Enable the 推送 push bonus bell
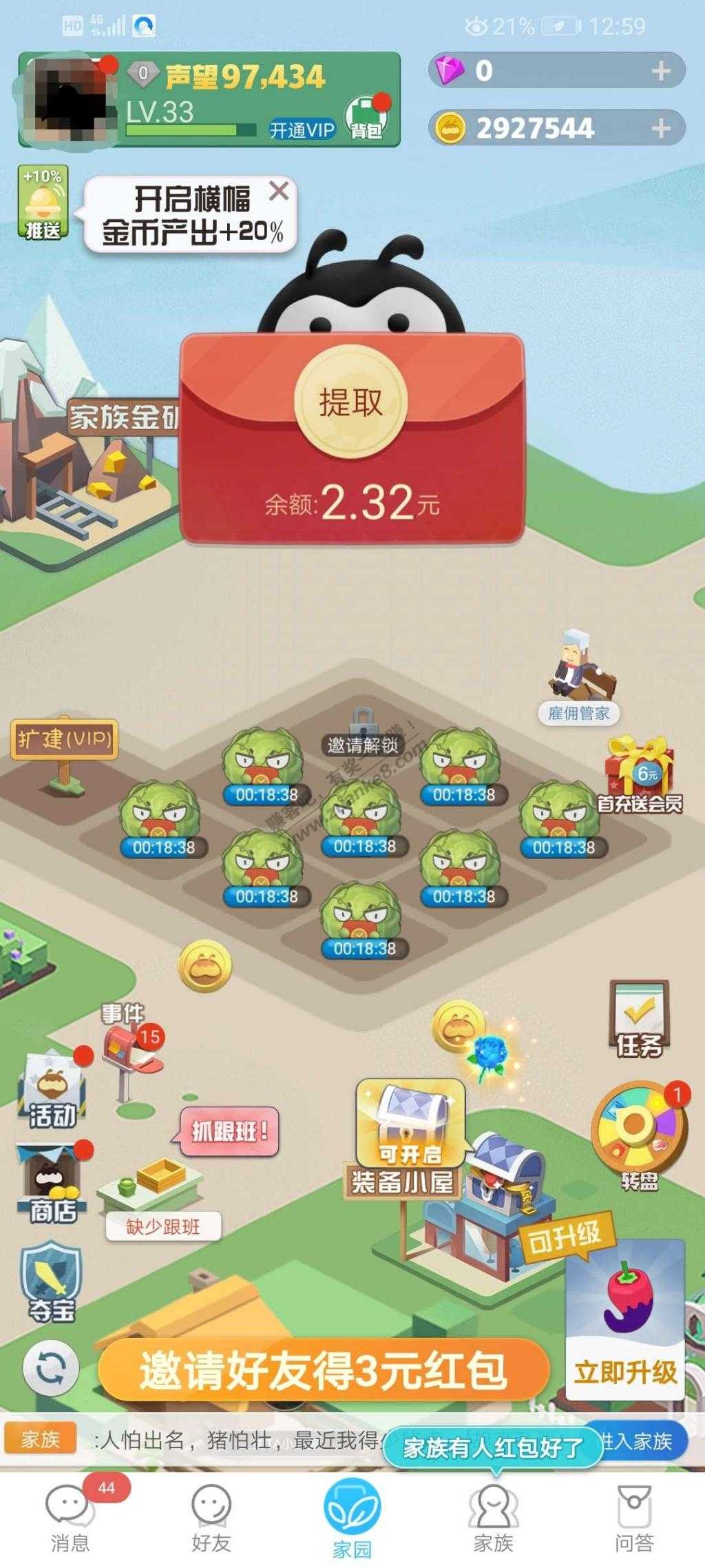The image size is (705, 1568). pyautogui.click(x=43, y=205)
